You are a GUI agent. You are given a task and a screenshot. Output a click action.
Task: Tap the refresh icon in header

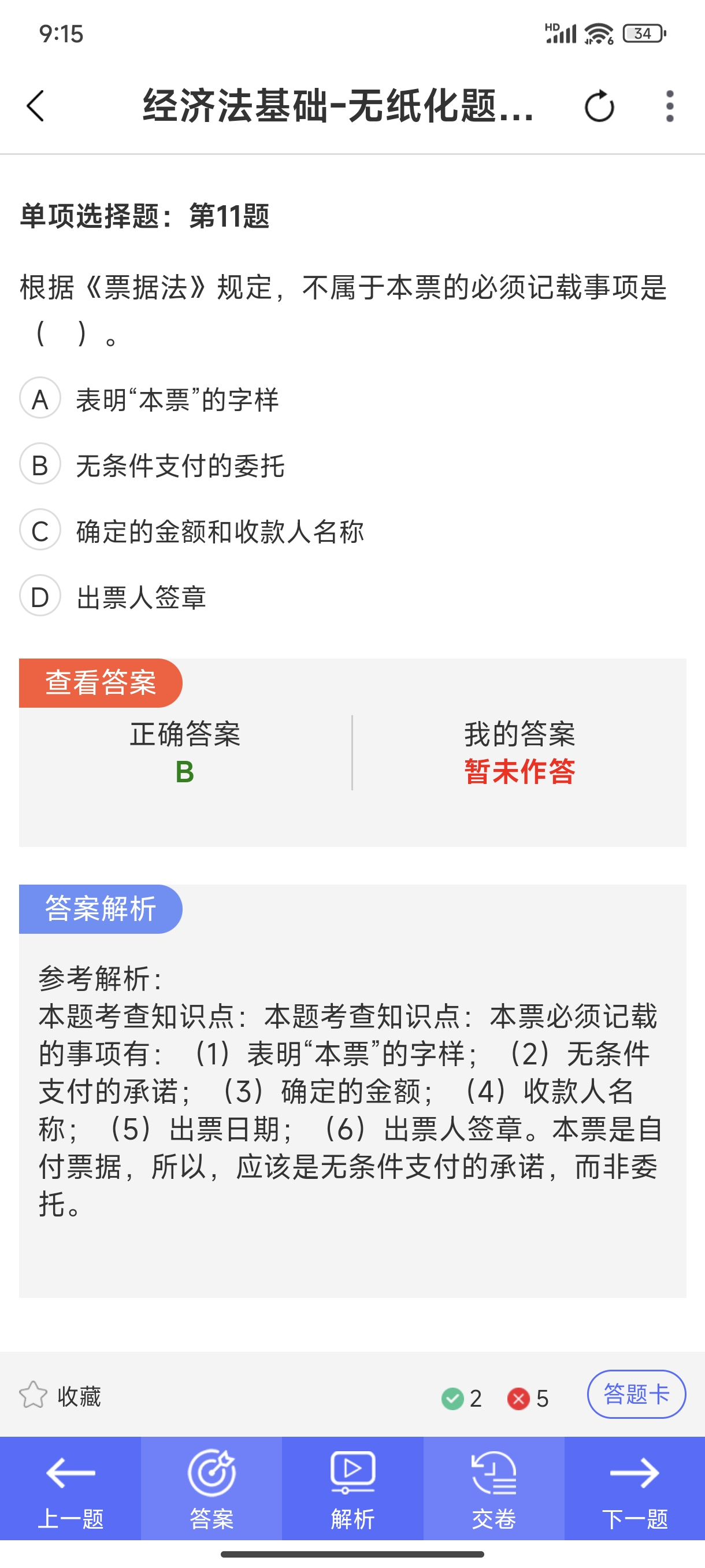coord(599,106)
